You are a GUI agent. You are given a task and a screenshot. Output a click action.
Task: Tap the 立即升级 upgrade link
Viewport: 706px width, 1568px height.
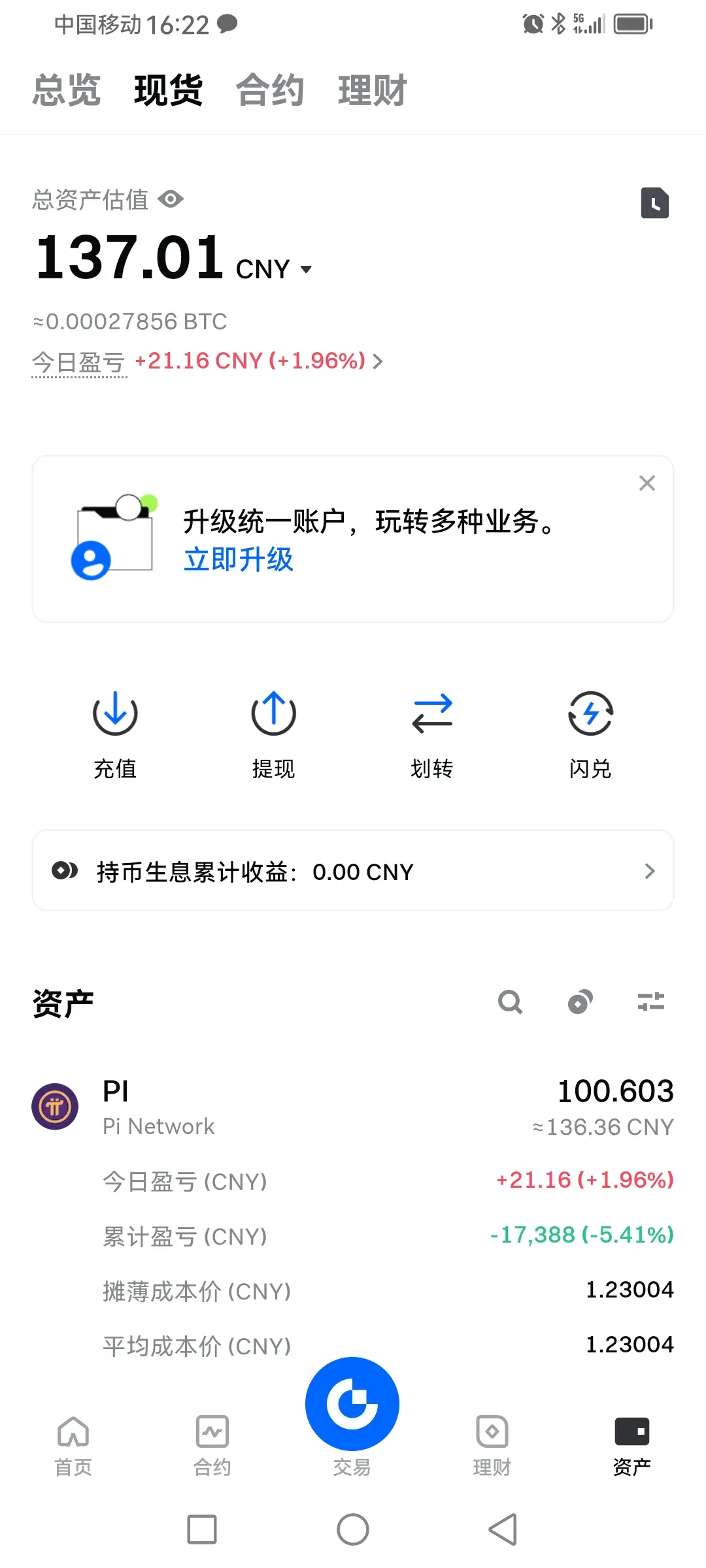(x=239, y=560)
